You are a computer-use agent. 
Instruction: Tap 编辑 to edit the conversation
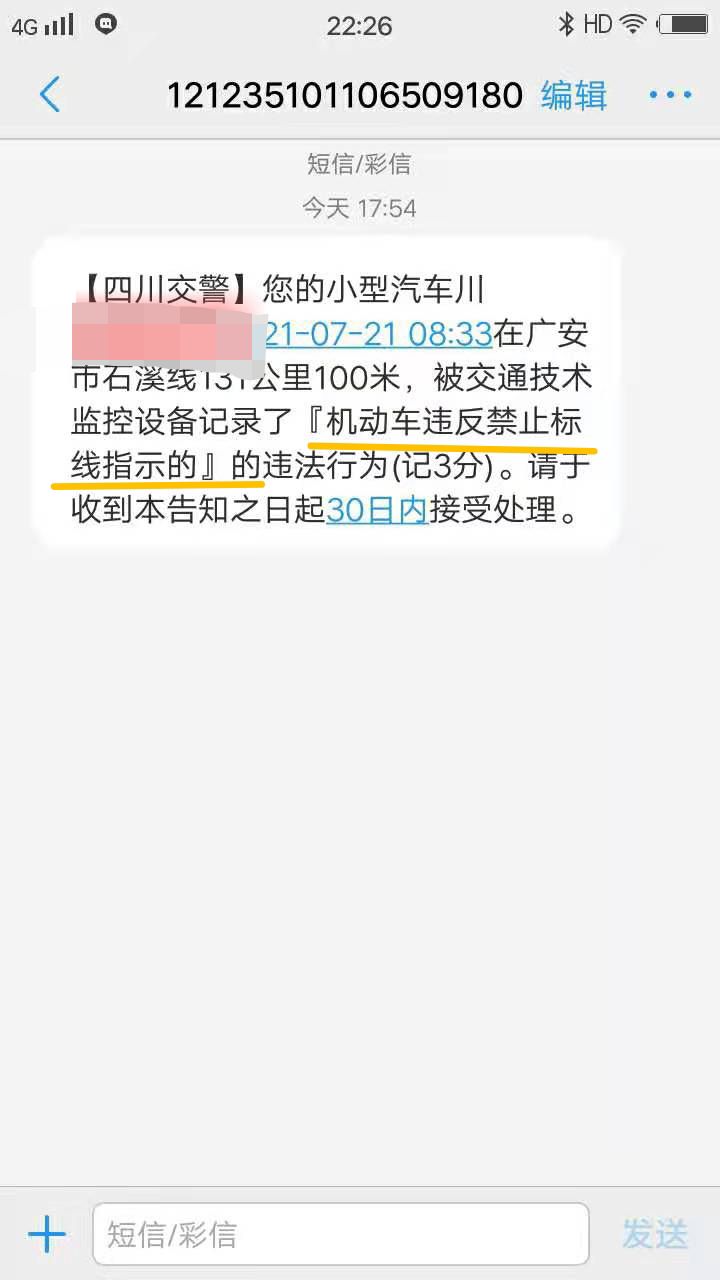point(574,95)
